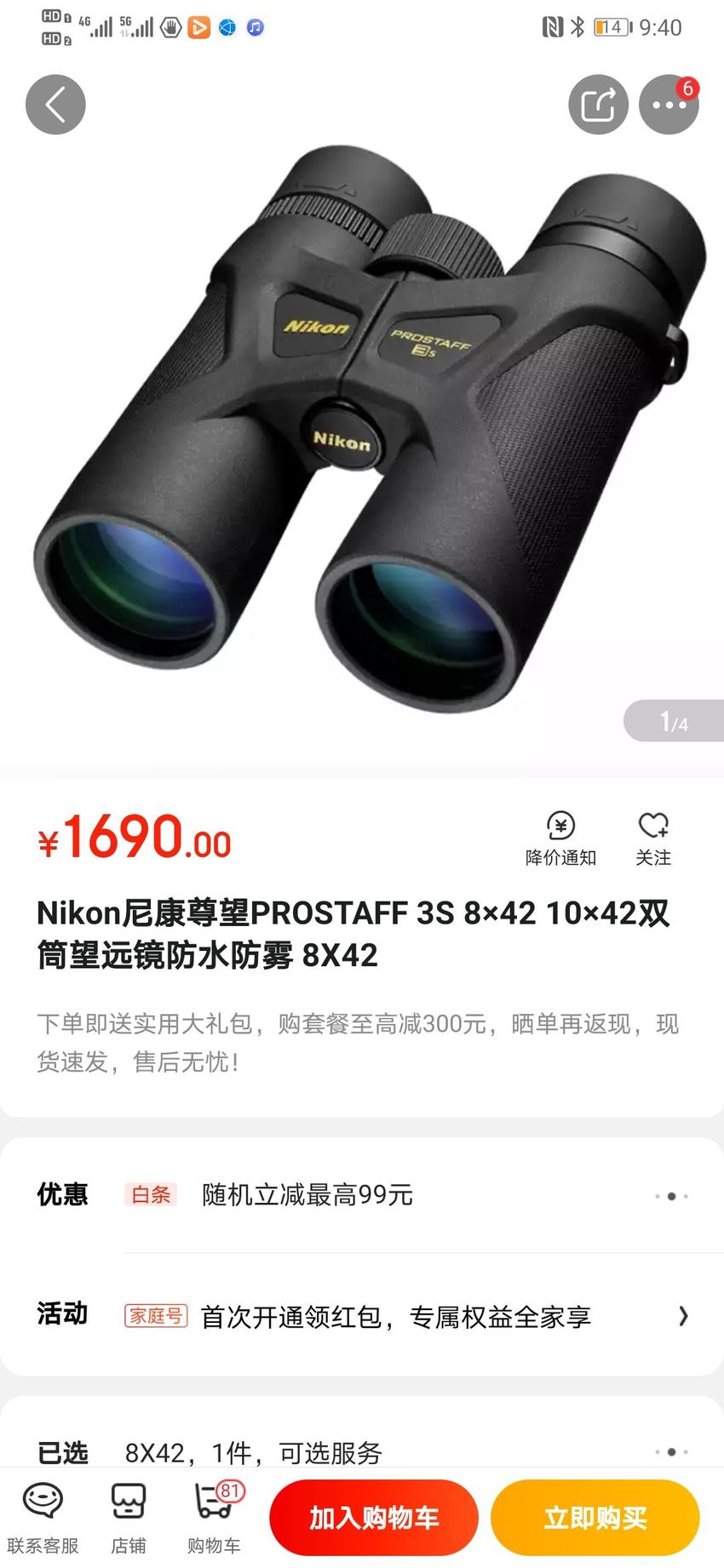Viewport: 724px width, 1568px height.
Task: Open the 已选 8X42 selection options
Action: tap(362, 1451)
